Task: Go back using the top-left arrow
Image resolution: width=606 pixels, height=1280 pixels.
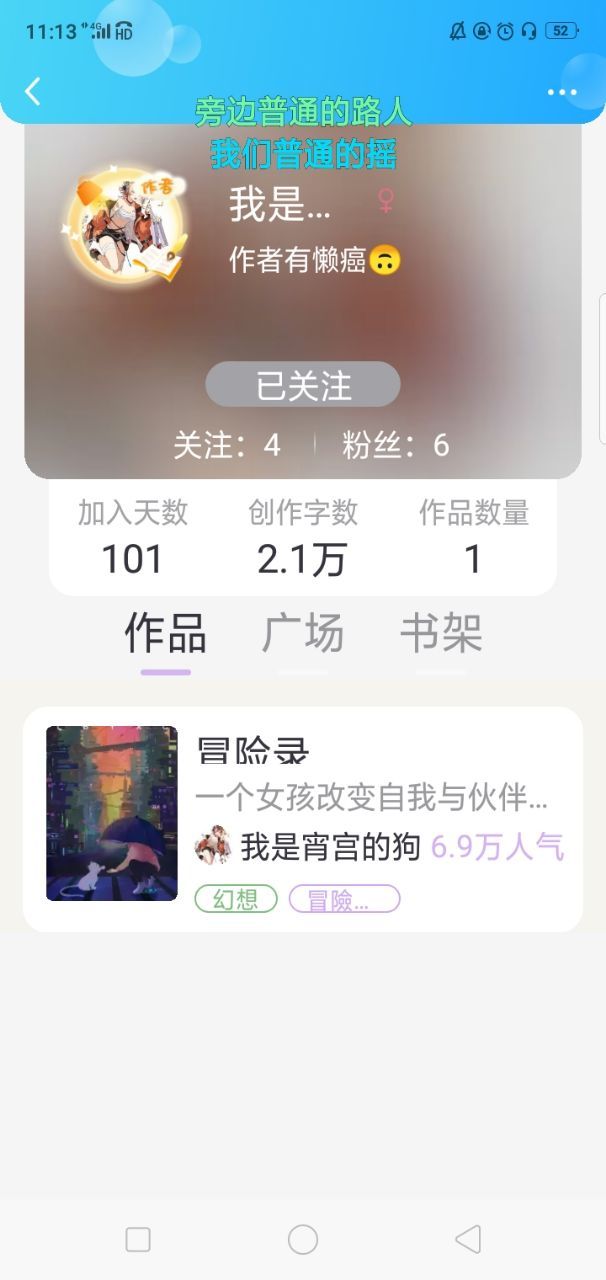Action: (33, 91)
